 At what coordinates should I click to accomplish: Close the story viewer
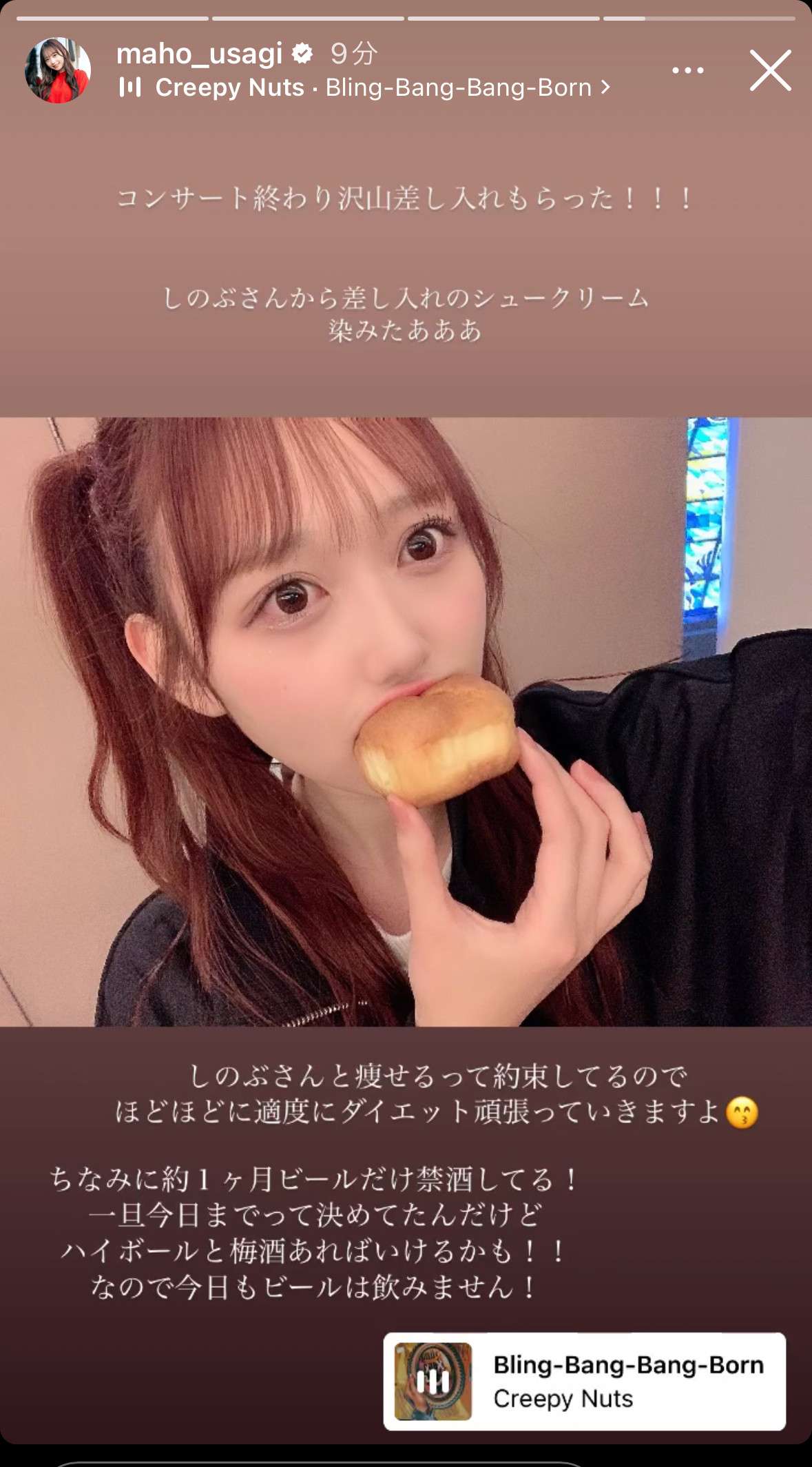pyautogui.click(x=770, y=70)
